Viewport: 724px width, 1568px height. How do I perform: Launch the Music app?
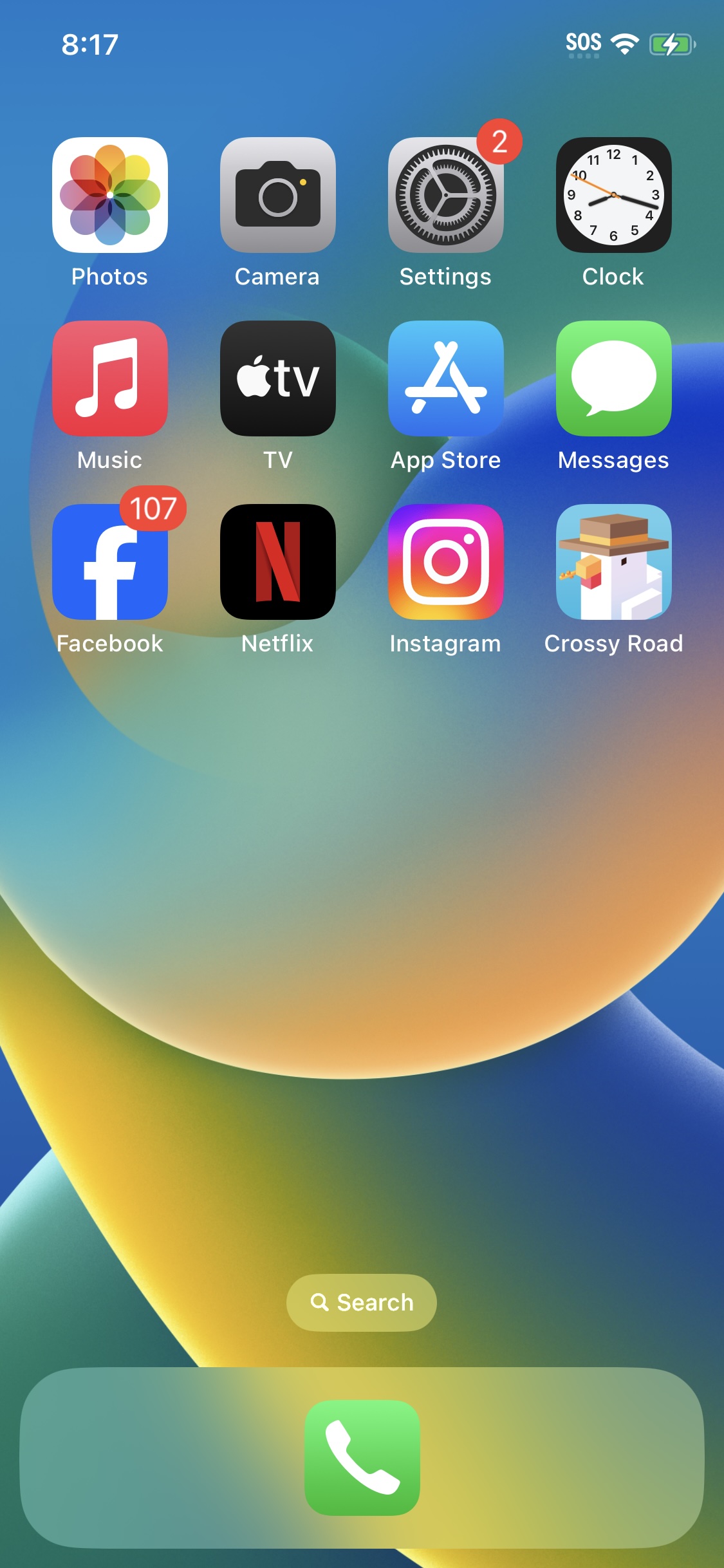click(110, 378)
